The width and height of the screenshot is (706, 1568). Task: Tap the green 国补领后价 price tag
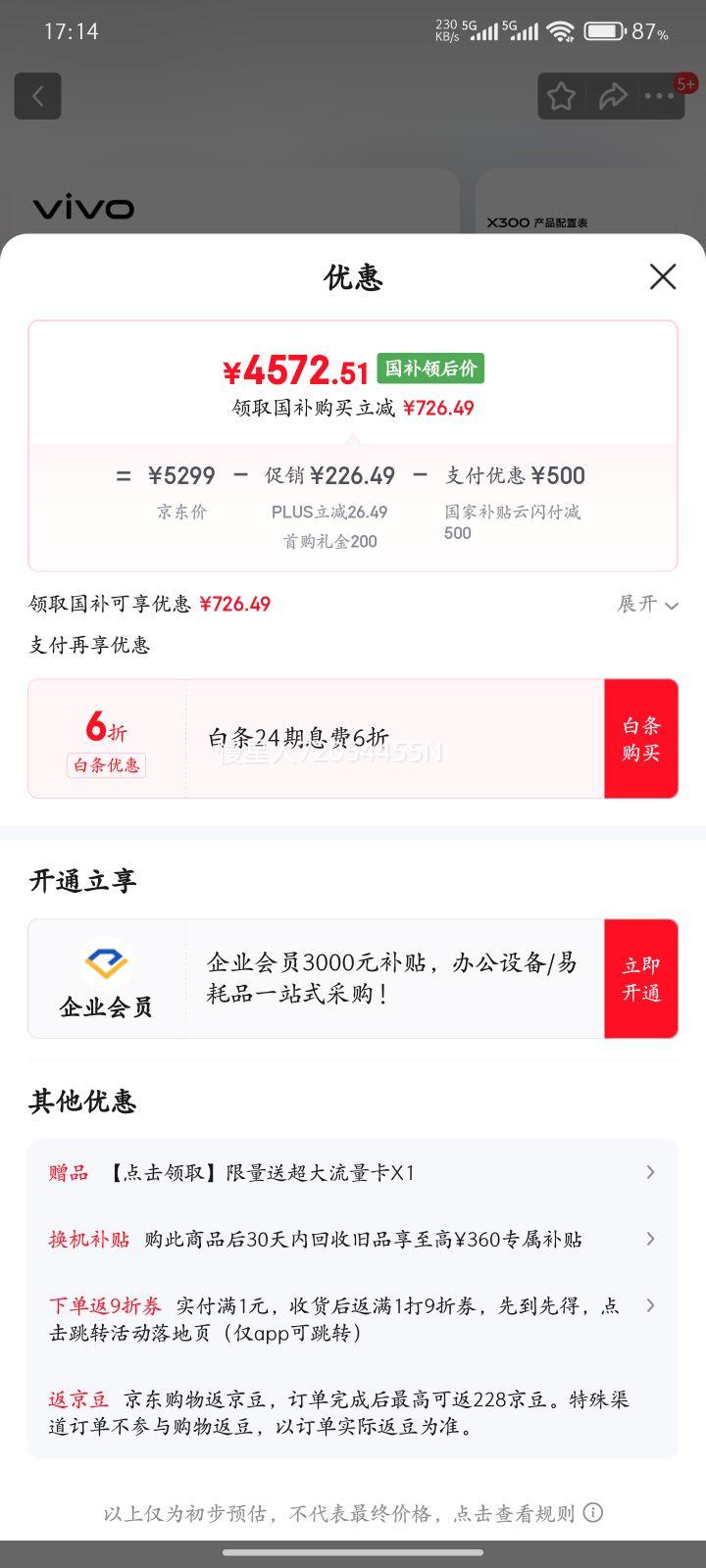(x=431, y=369)
